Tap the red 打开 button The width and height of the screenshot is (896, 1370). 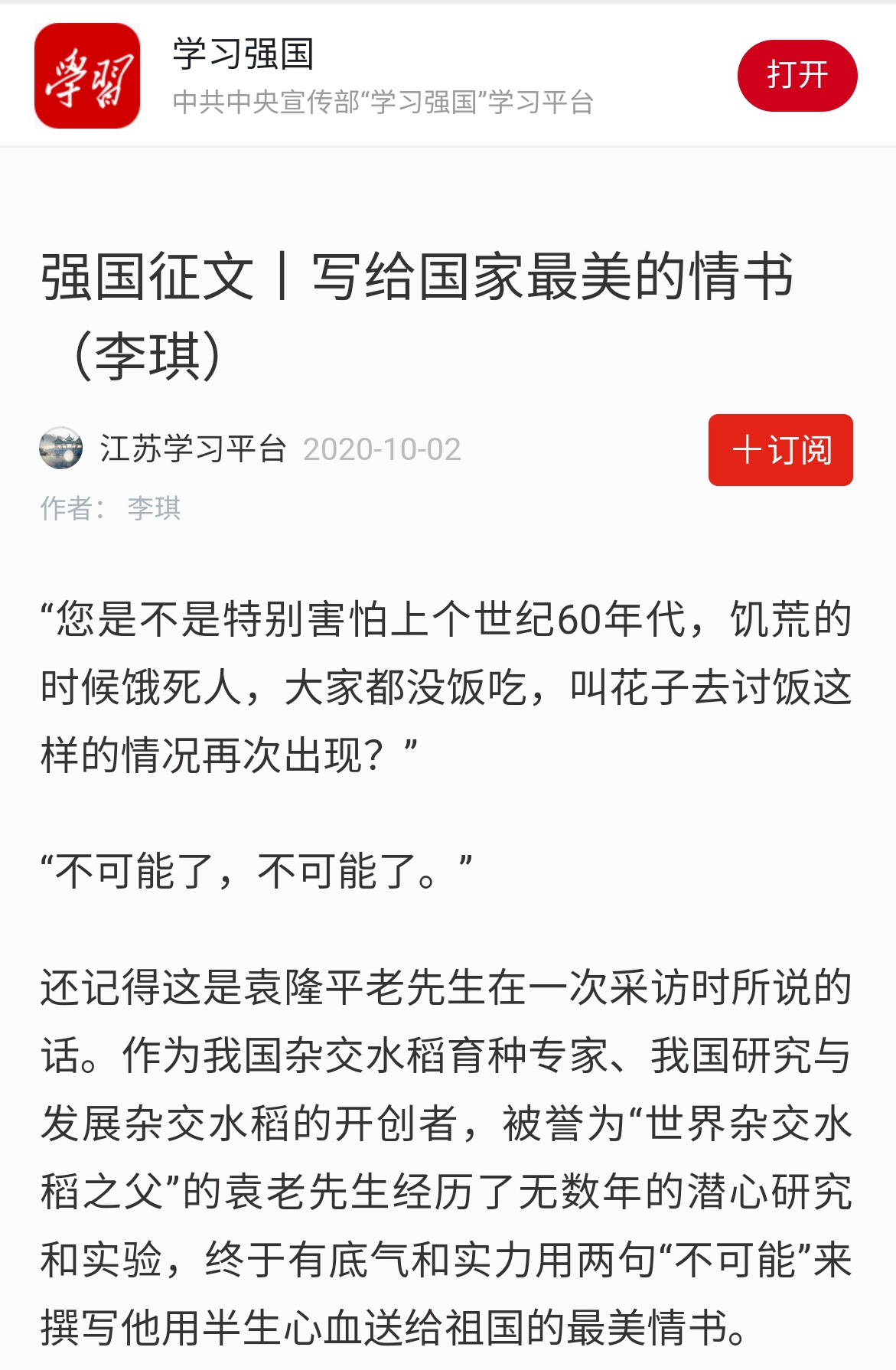[x=797, y=76]
